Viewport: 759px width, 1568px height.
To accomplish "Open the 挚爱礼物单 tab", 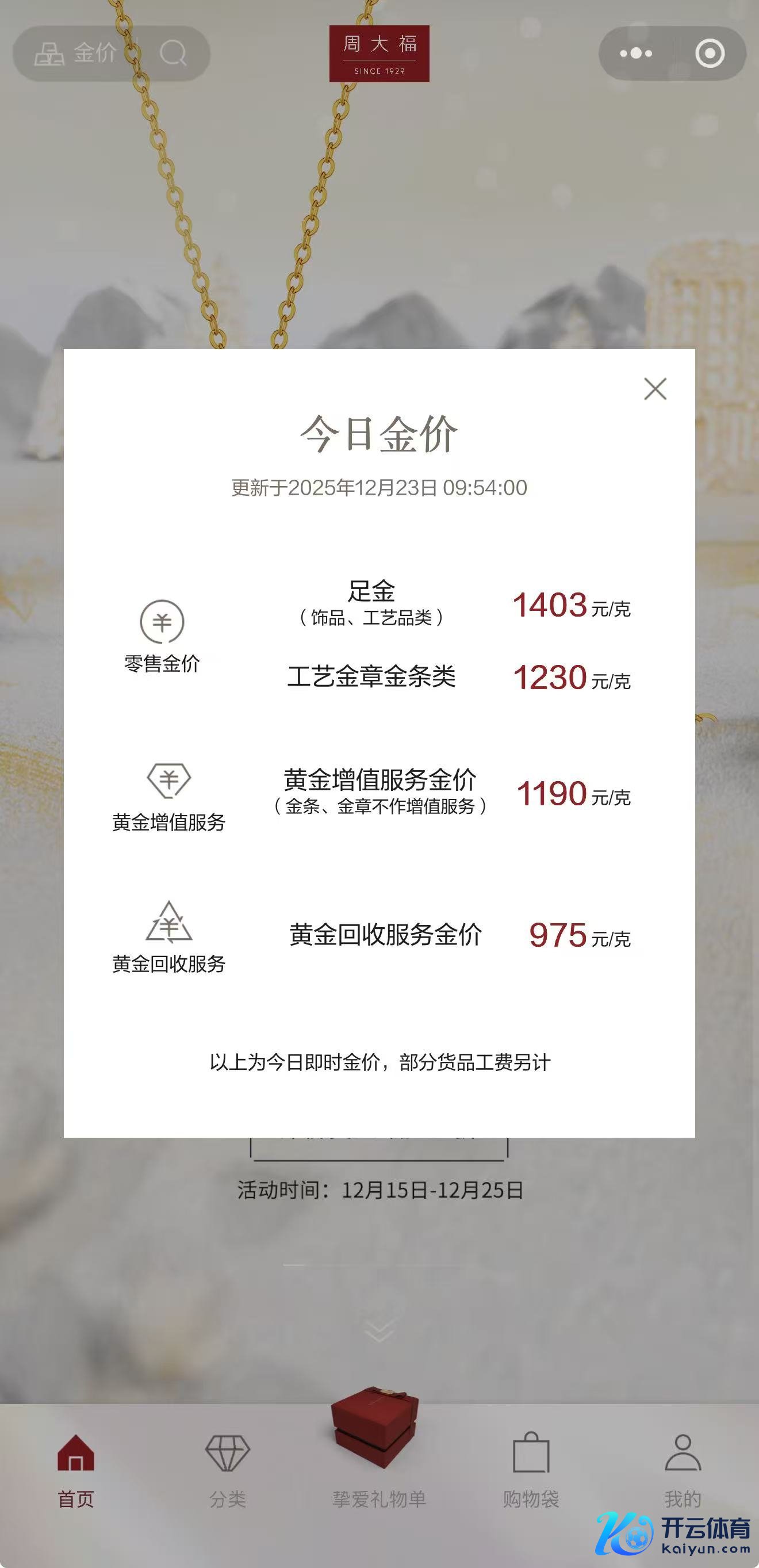I will click(x=378, y=1461).
